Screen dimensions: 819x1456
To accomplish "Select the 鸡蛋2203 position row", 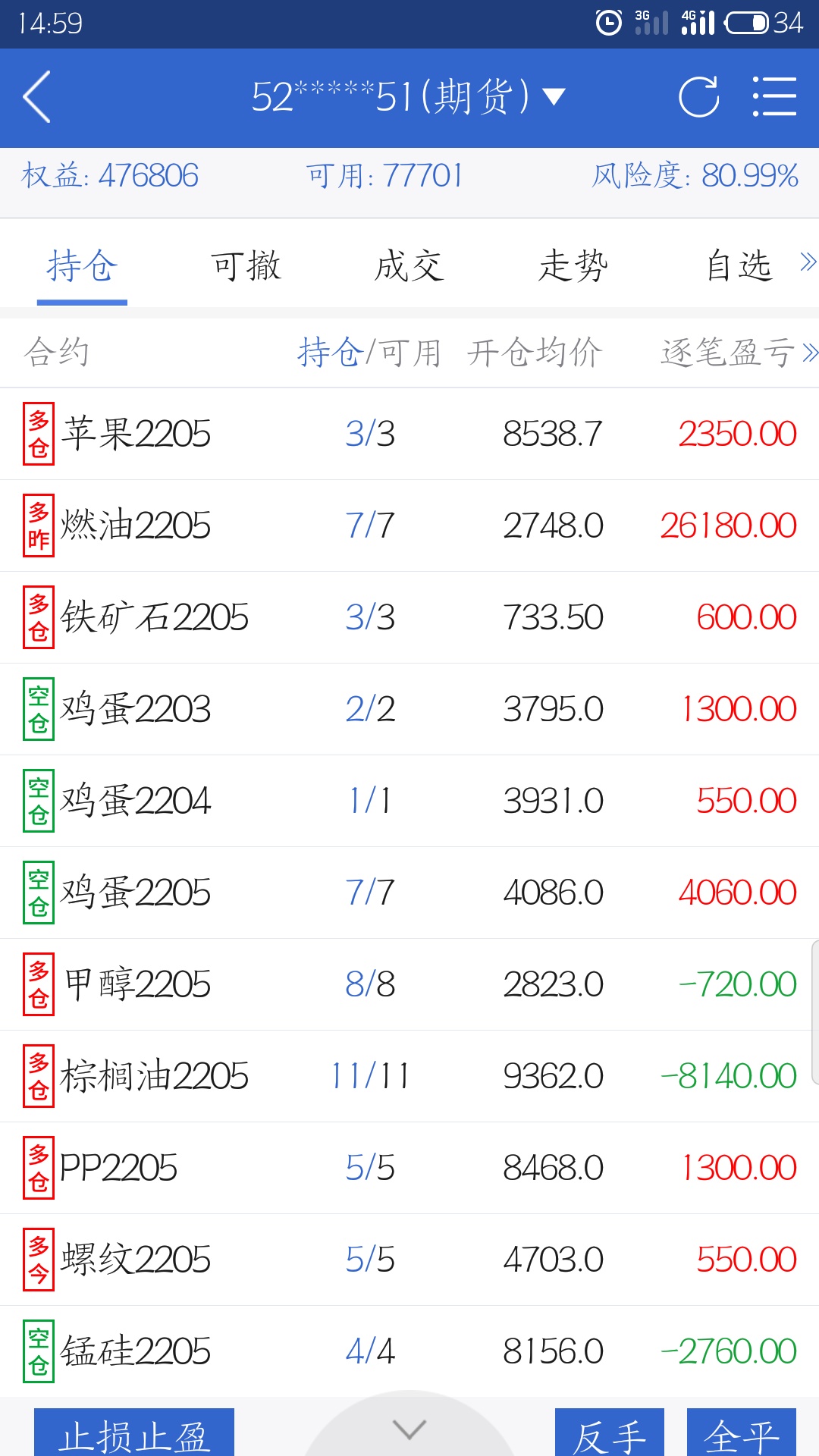I will (x=409, y=709).
